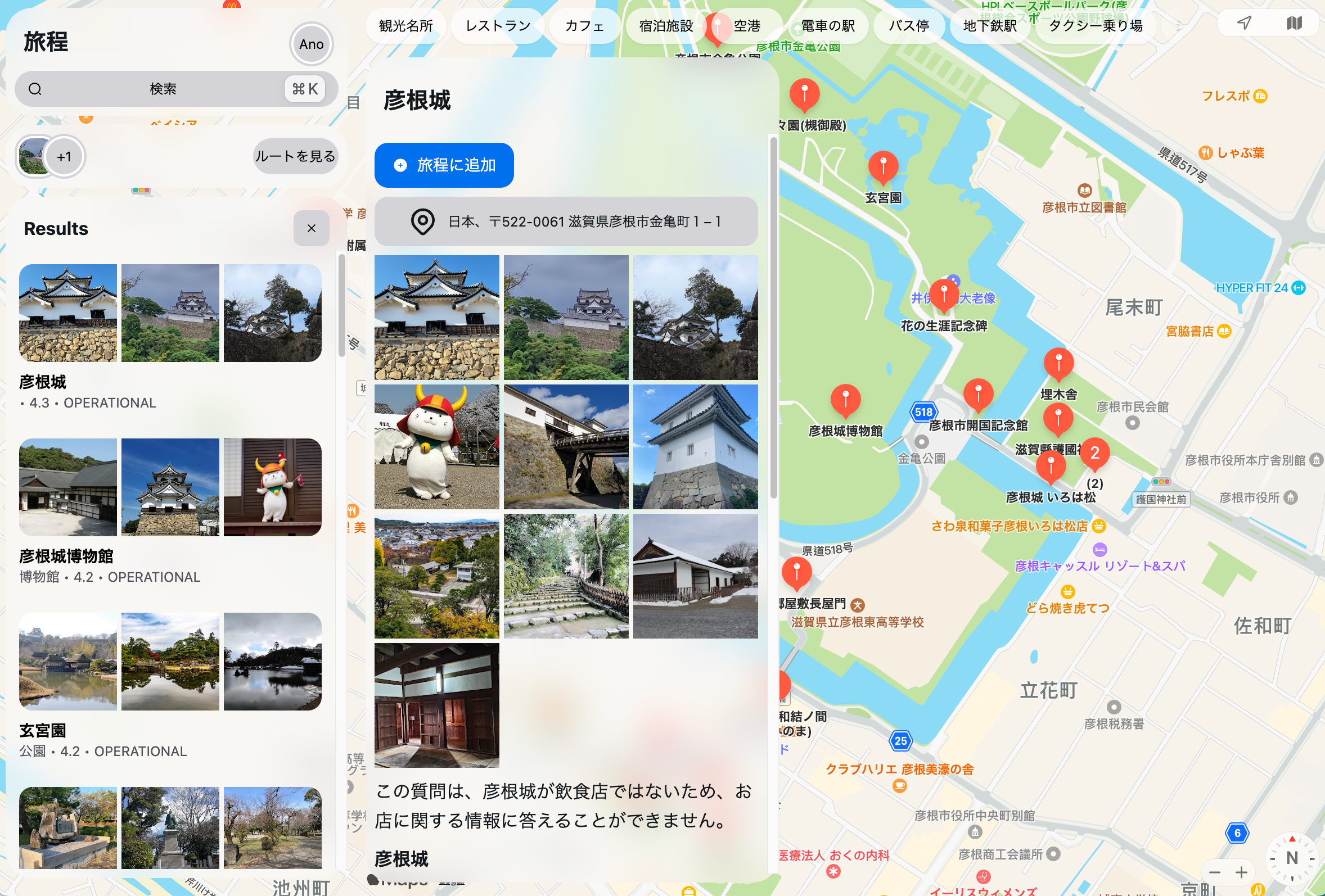
Task: Tap the 彦根城博物館 map pin
Action: pyautogui.click(x=845, y=398)
